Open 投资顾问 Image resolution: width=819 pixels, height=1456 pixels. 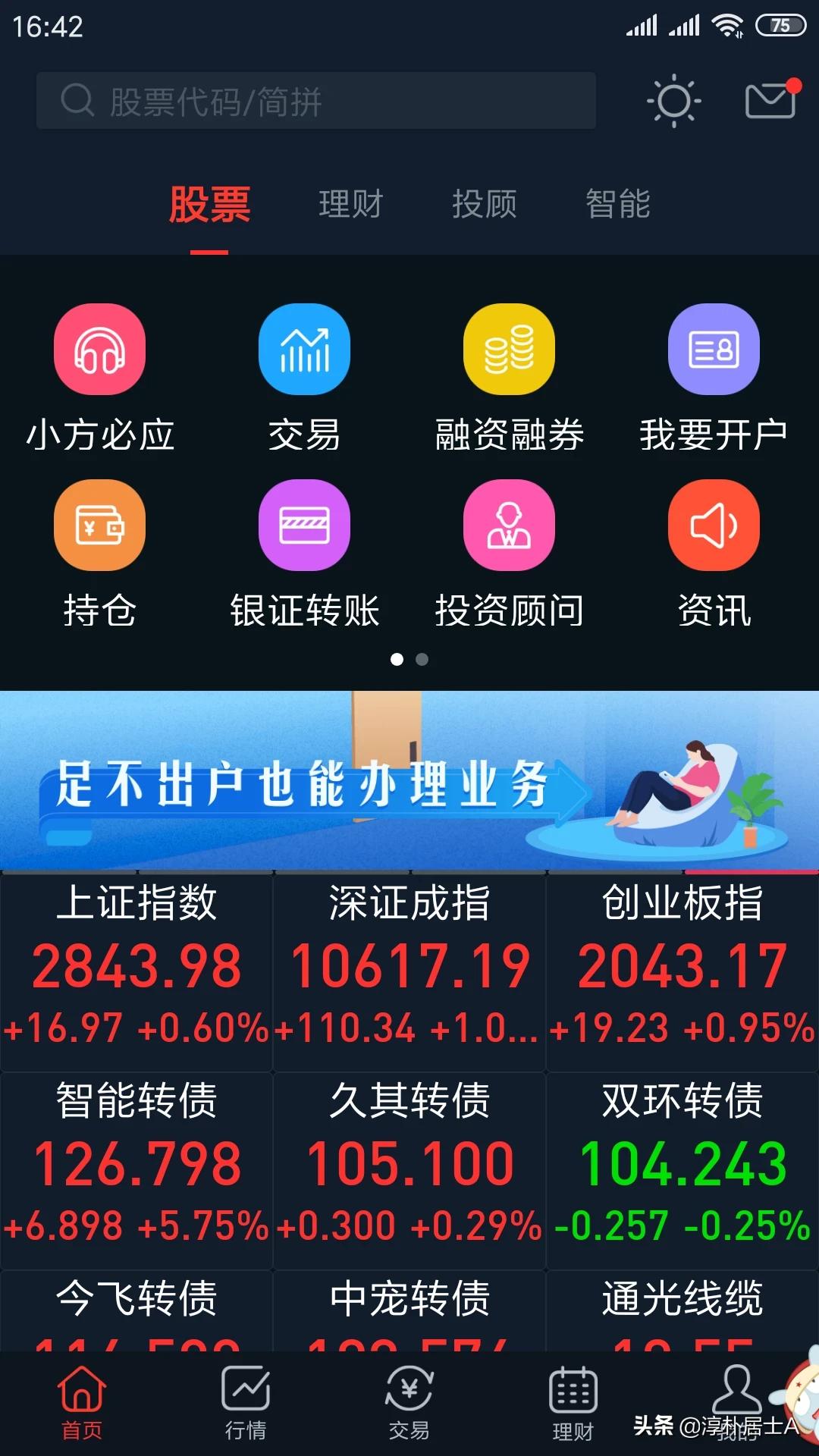(509, 555)
